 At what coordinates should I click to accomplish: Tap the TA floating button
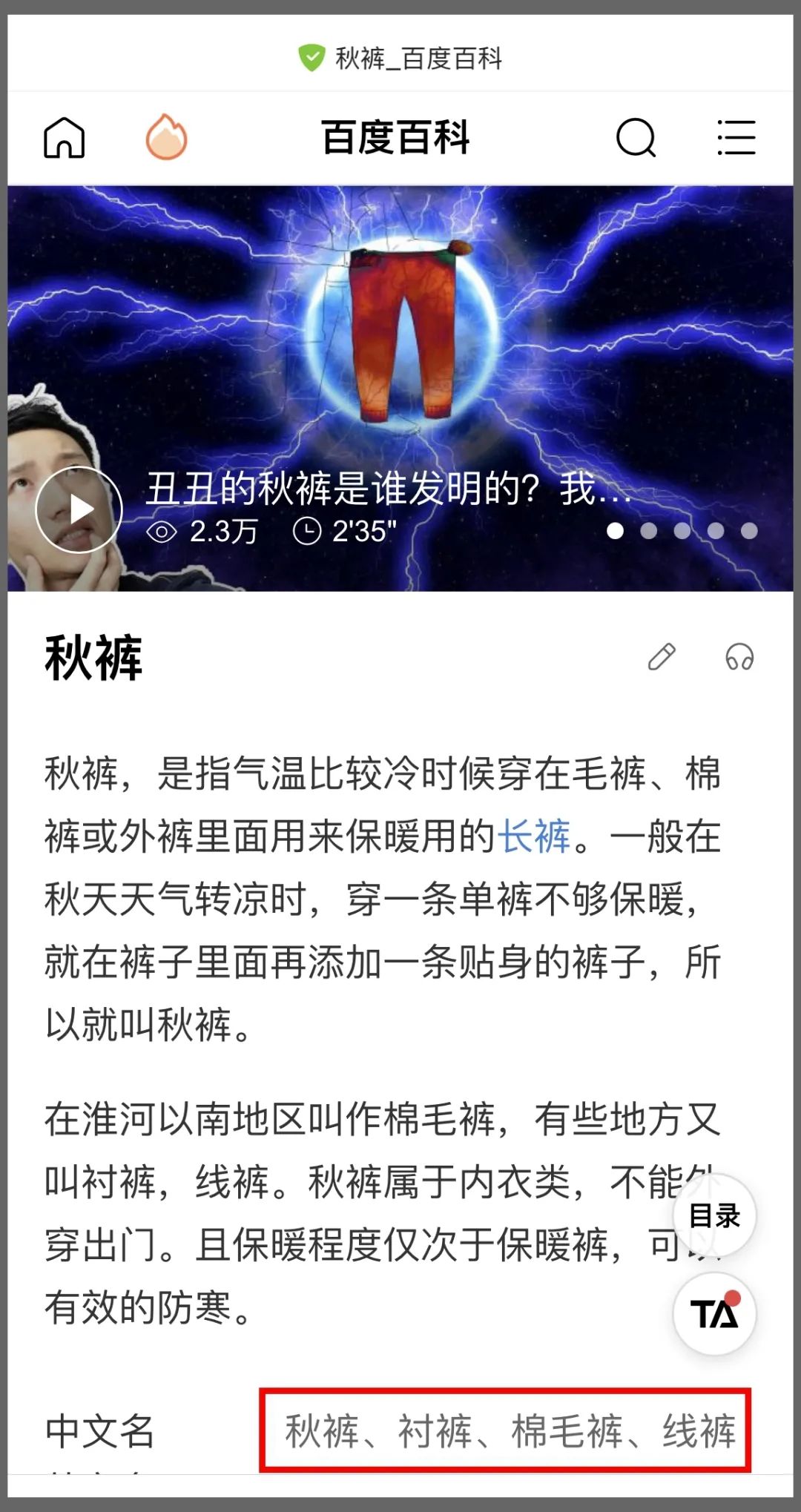[x=714, y=1313]
